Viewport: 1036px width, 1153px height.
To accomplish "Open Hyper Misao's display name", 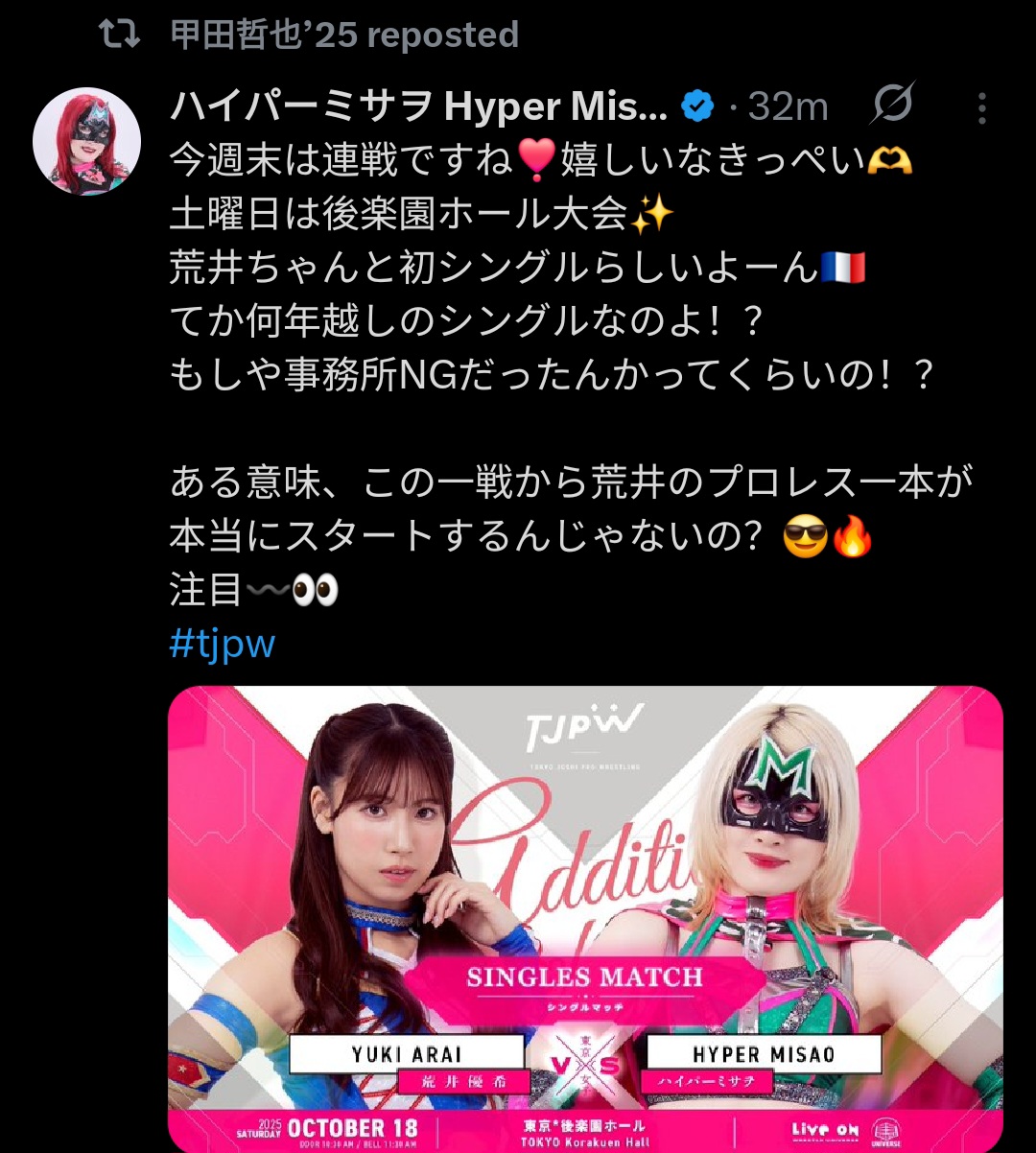I will point(418,107).
